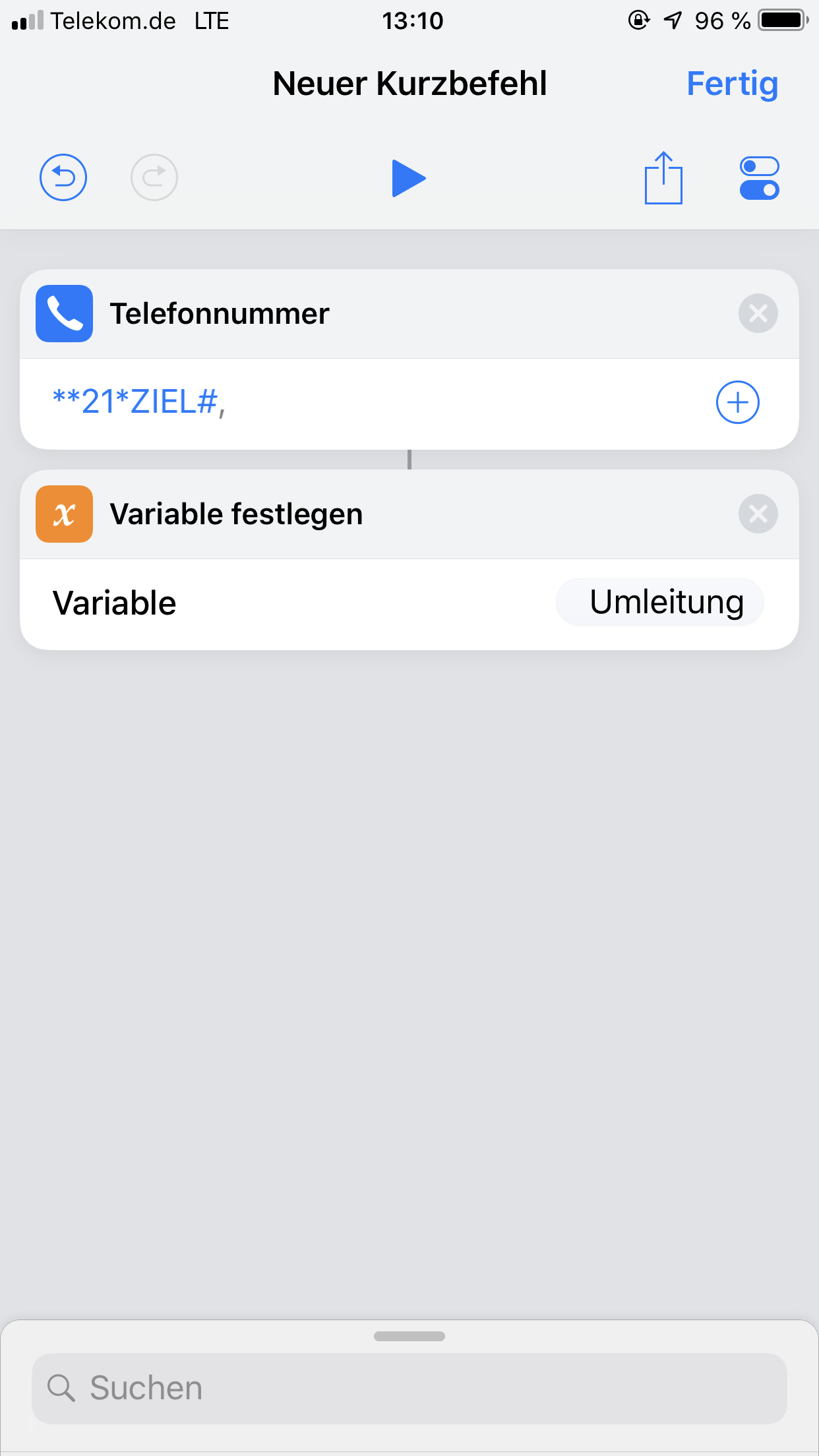
Task: Open shortcut settings toggles icon
Action: (759, 178)
